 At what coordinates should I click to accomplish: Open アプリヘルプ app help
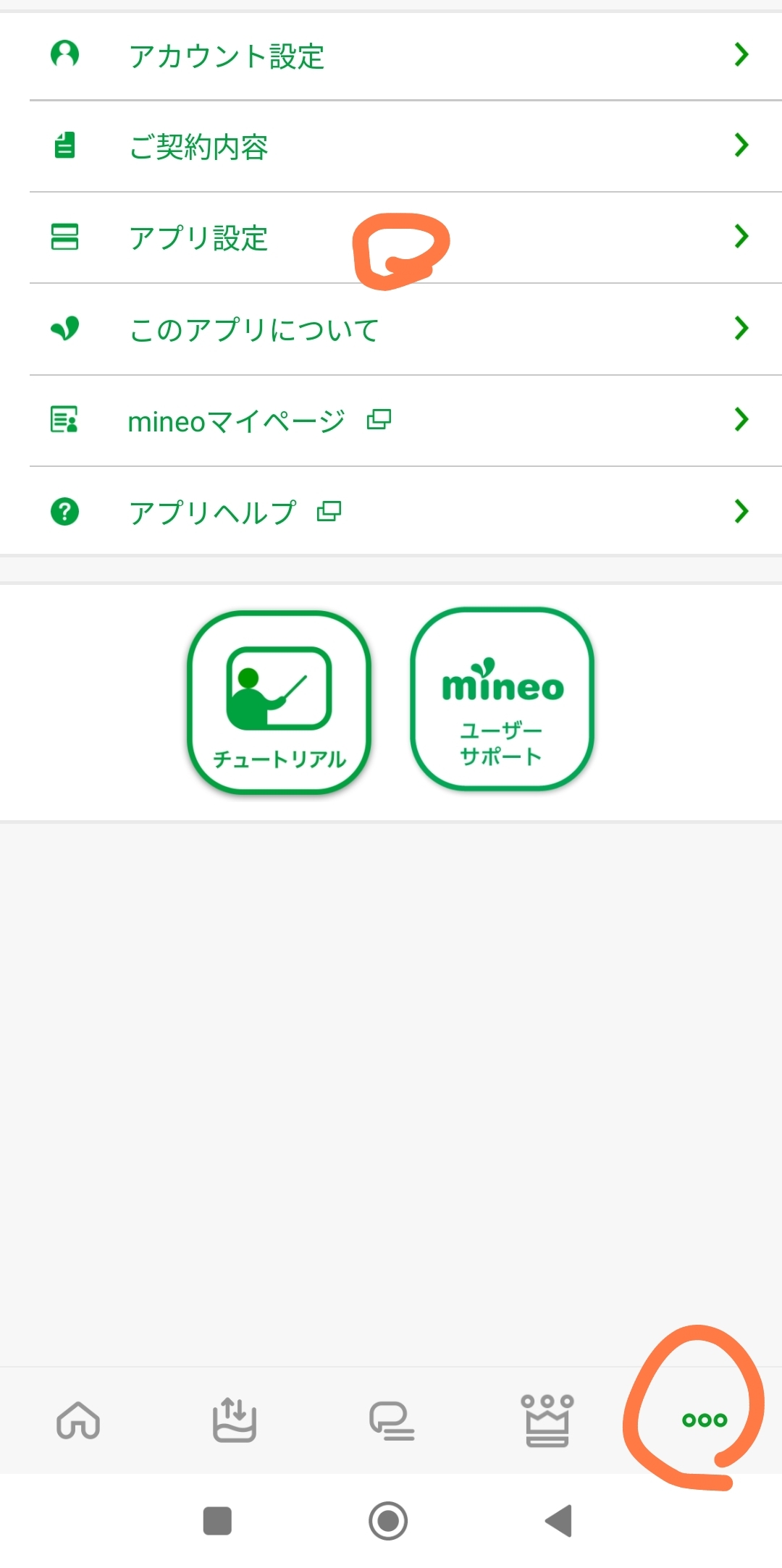click(x=391, y=511)
